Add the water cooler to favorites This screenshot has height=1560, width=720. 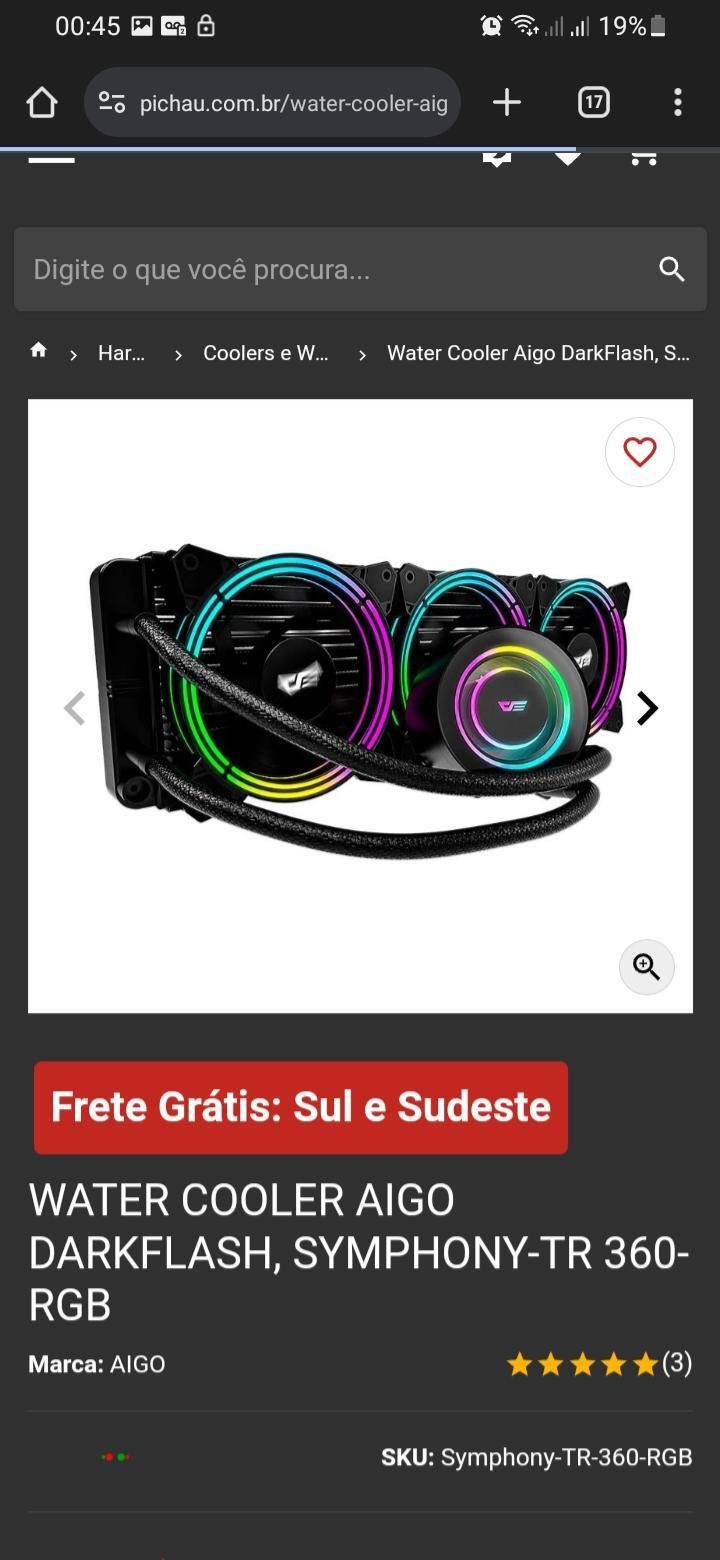(640, 452)
